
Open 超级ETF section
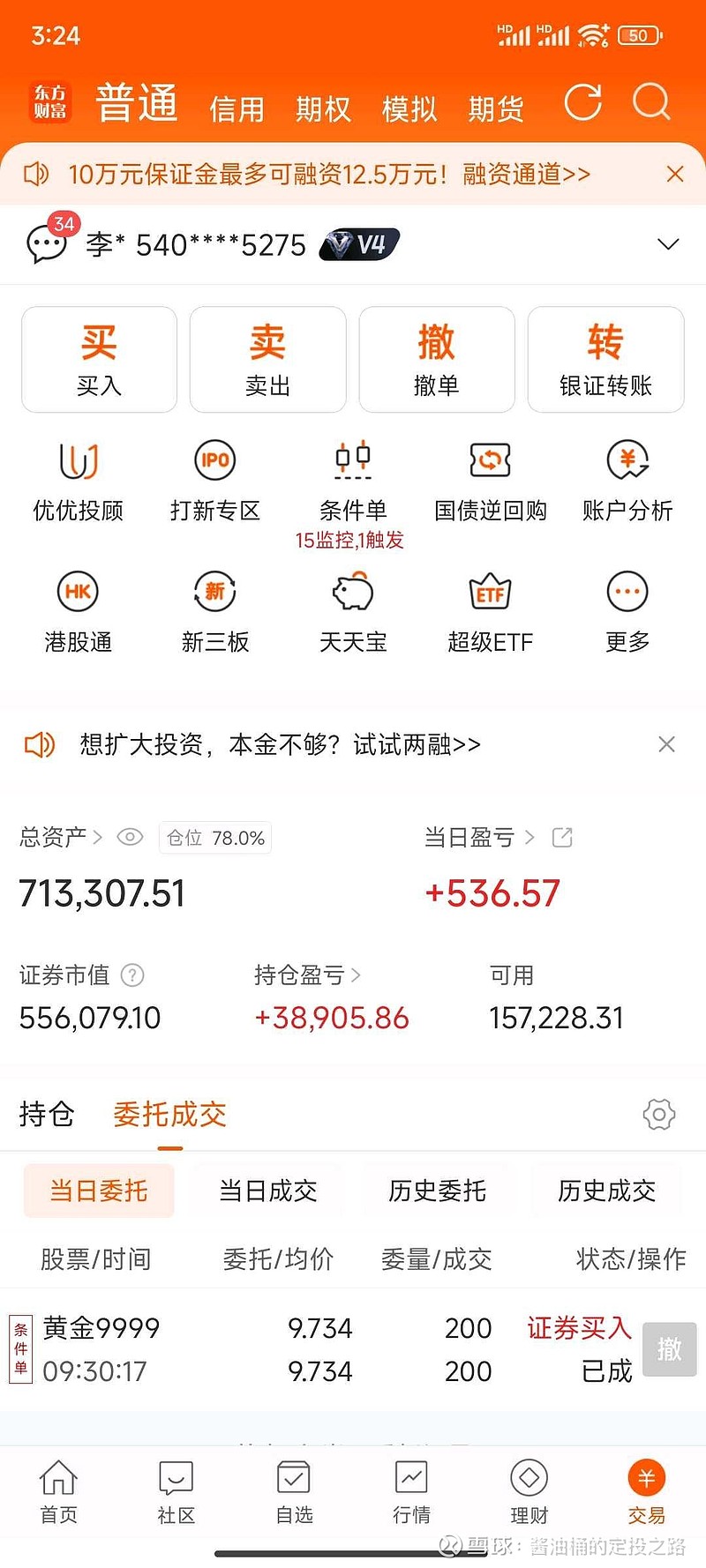490,612
